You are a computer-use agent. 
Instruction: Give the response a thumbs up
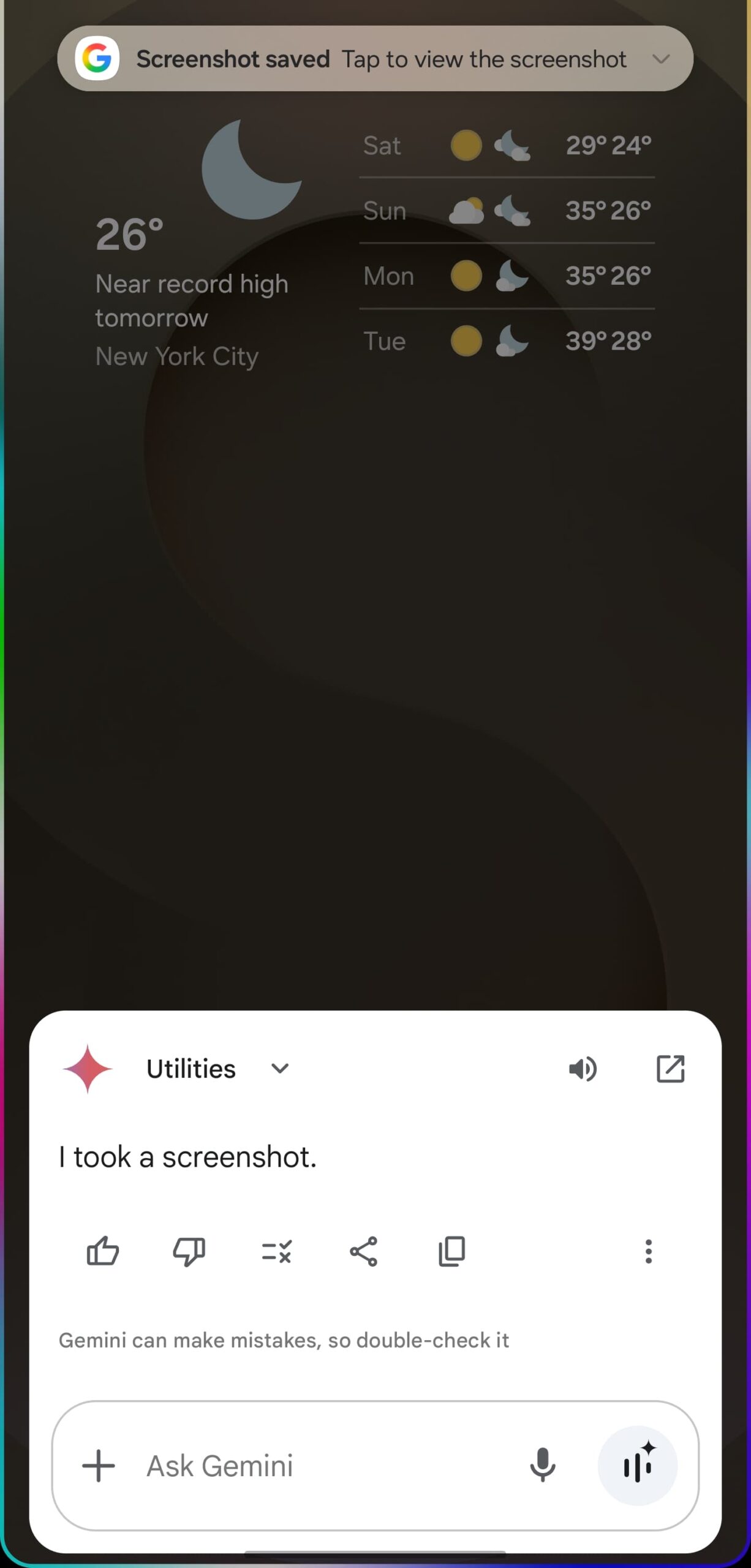[x=102, y=1251]
